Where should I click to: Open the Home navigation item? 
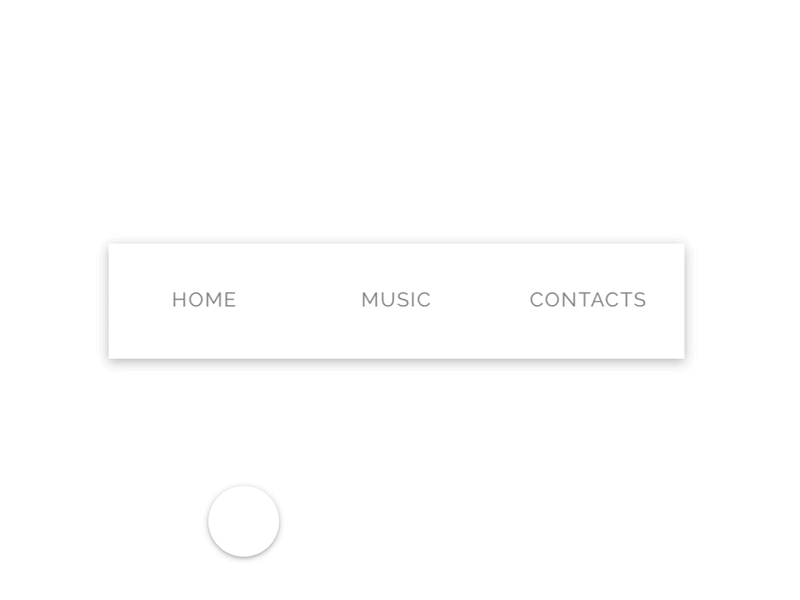click(x=204, y=300)
